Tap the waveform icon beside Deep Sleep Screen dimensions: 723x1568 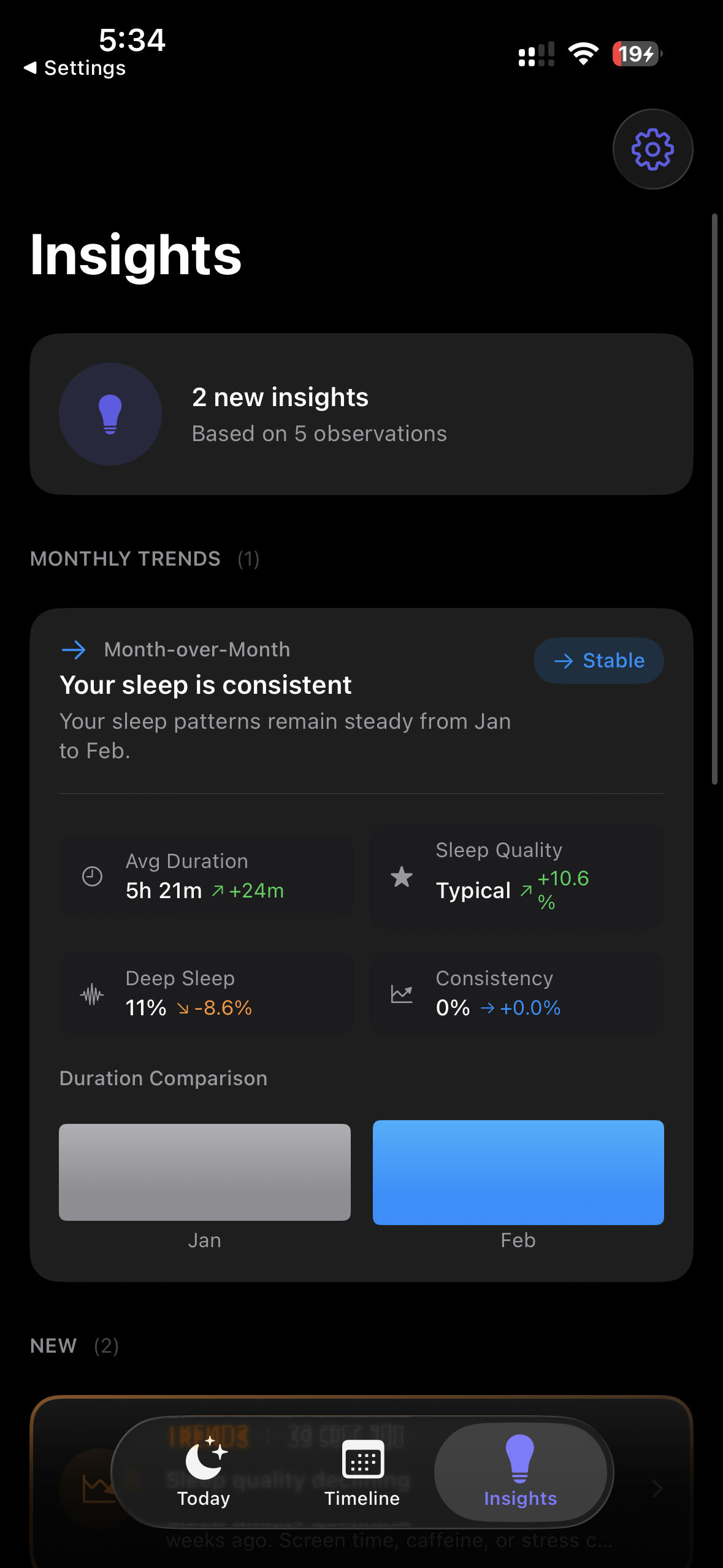(92, 993)
